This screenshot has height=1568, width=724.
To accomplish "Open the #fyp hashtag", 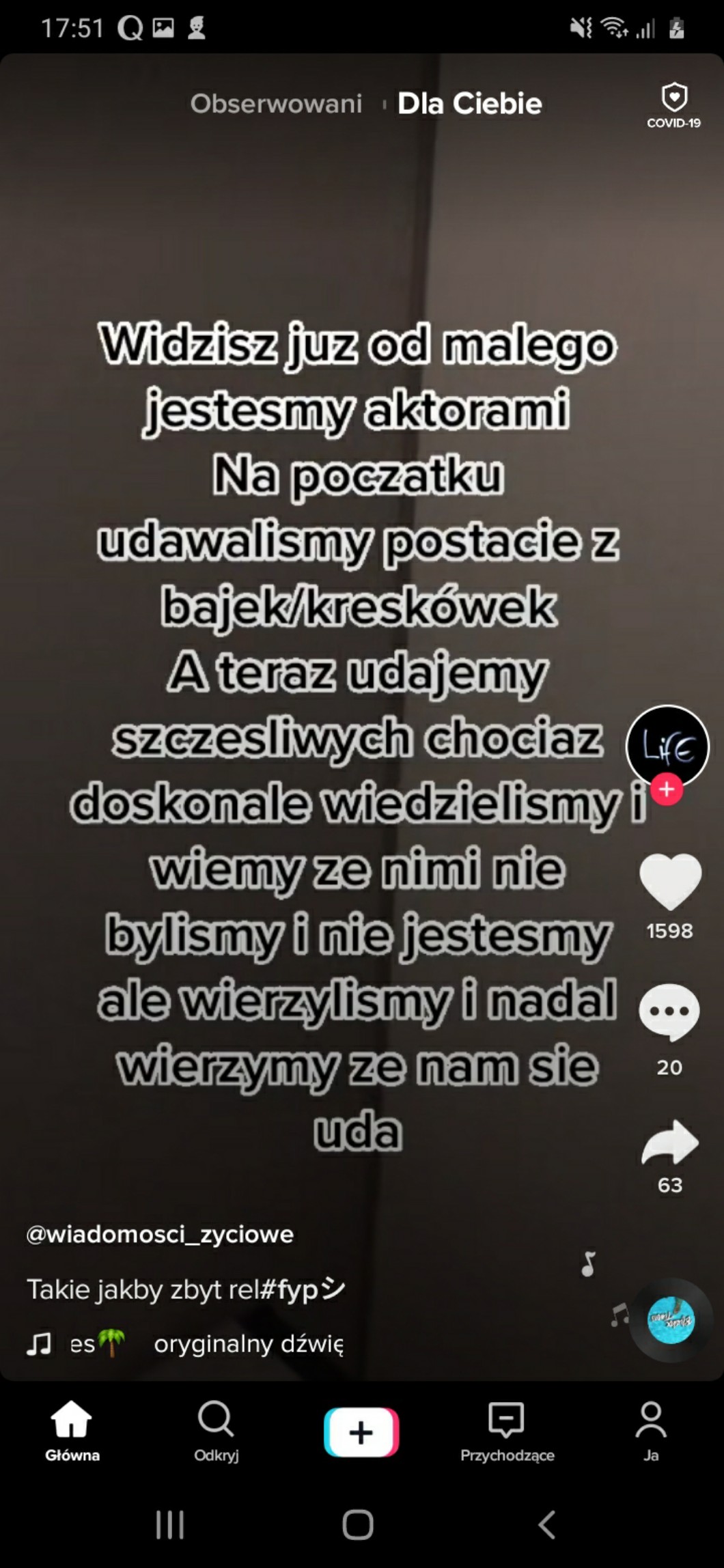I will click(302, 1289).
